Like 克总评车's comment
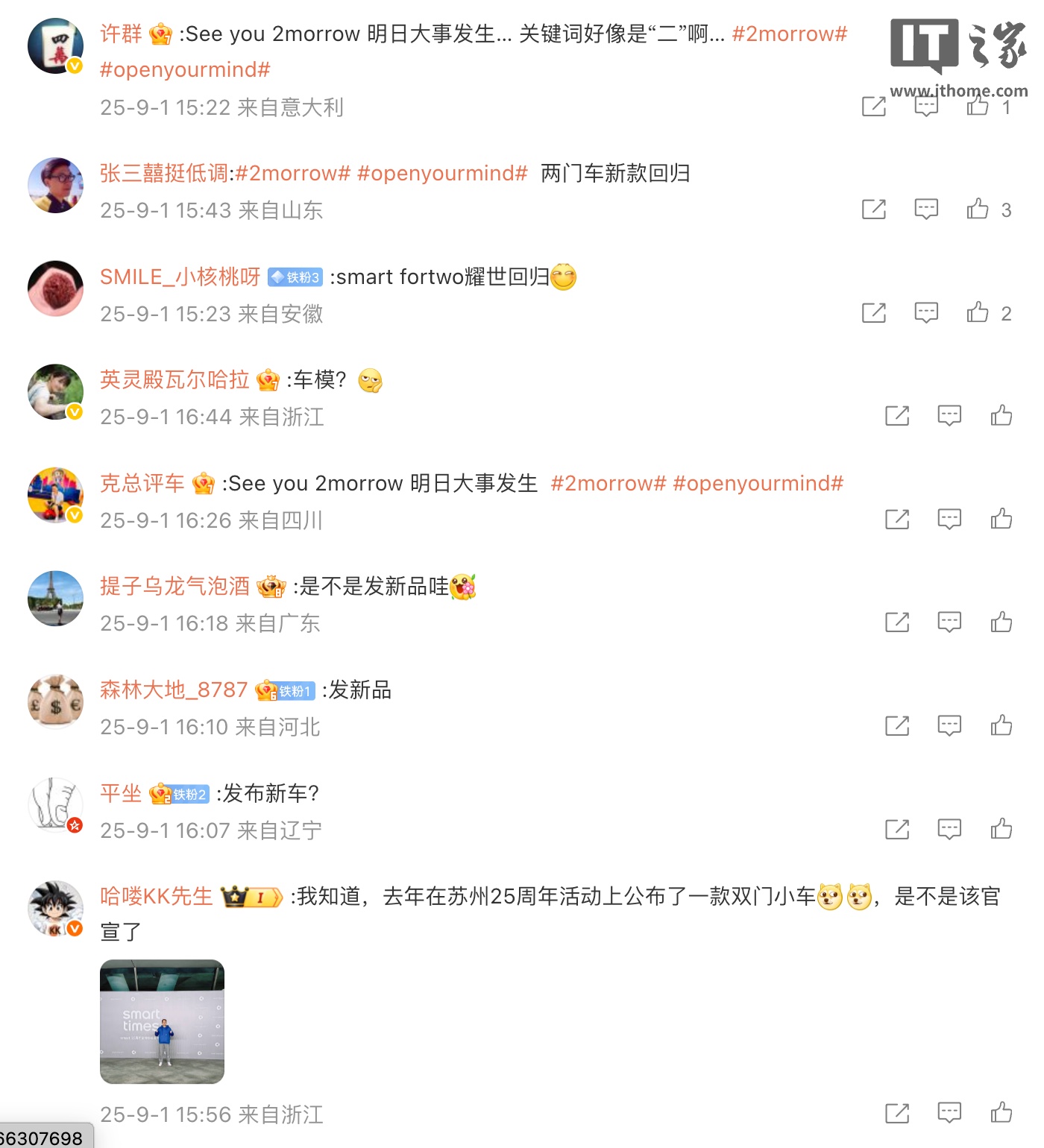 tap(1001, 519)
